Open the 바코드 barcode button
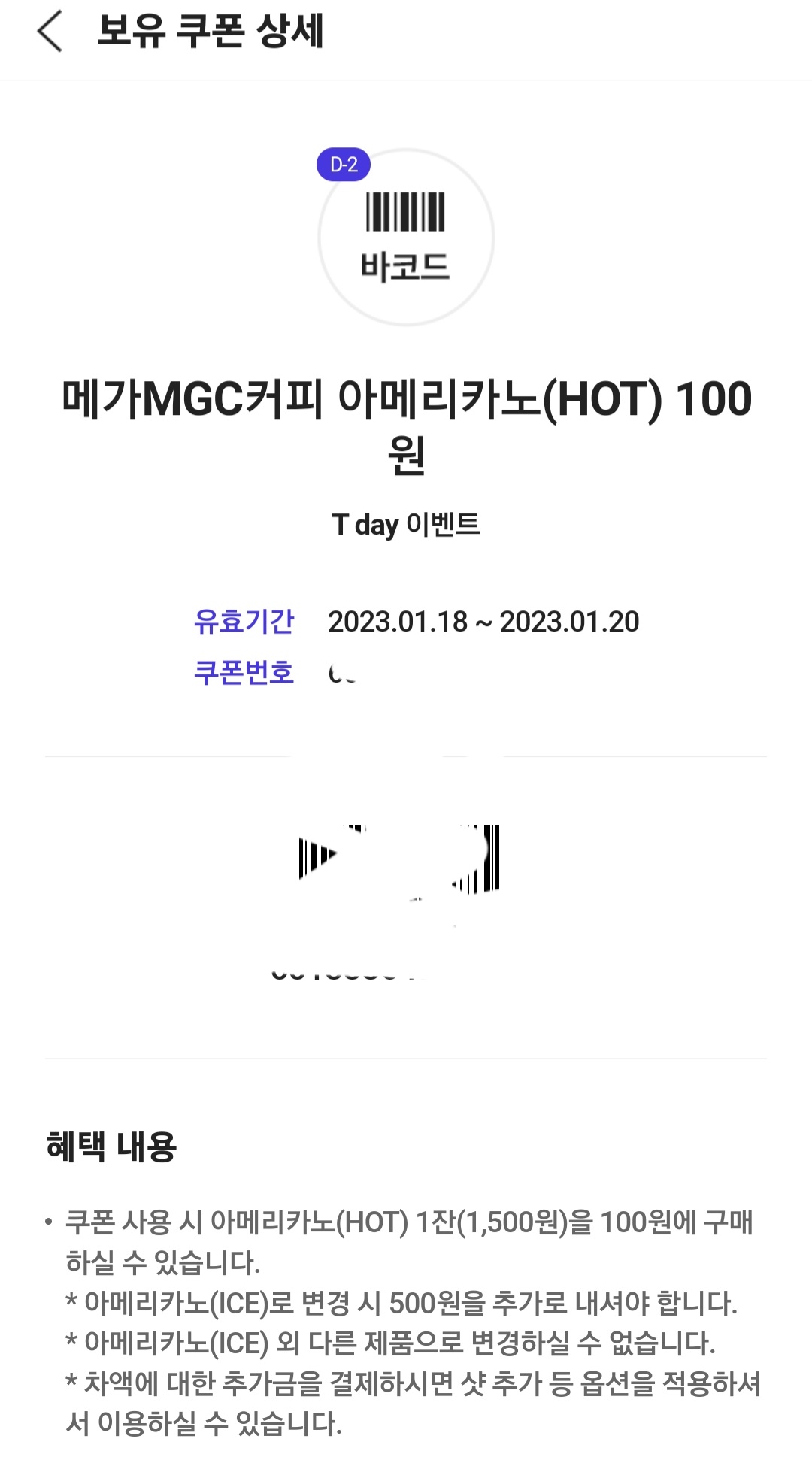This screenshot has height=1460, width=812. [406, 237]
